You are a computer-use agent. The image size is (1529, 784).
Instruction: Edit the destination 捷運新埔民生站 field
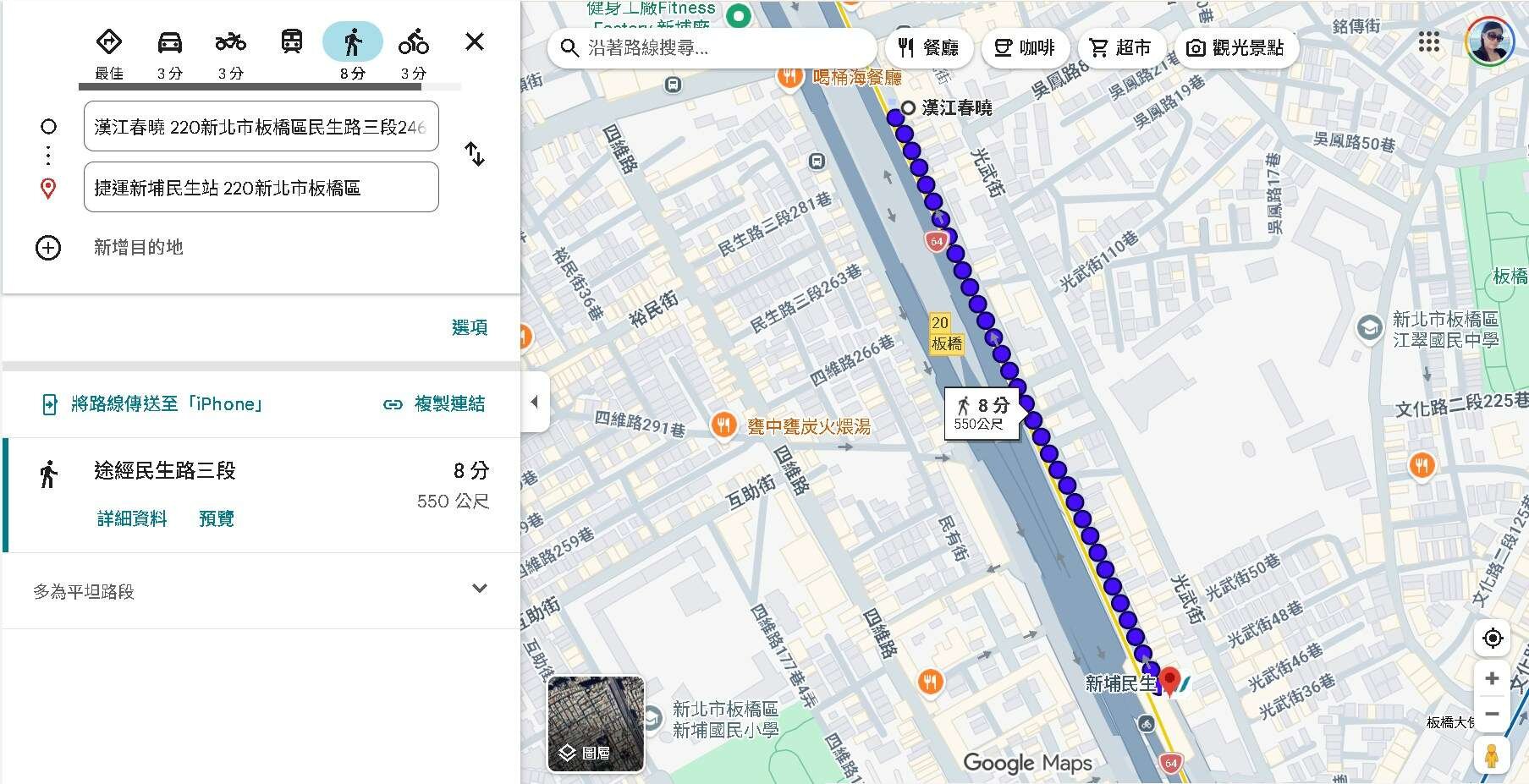point(261,188)
